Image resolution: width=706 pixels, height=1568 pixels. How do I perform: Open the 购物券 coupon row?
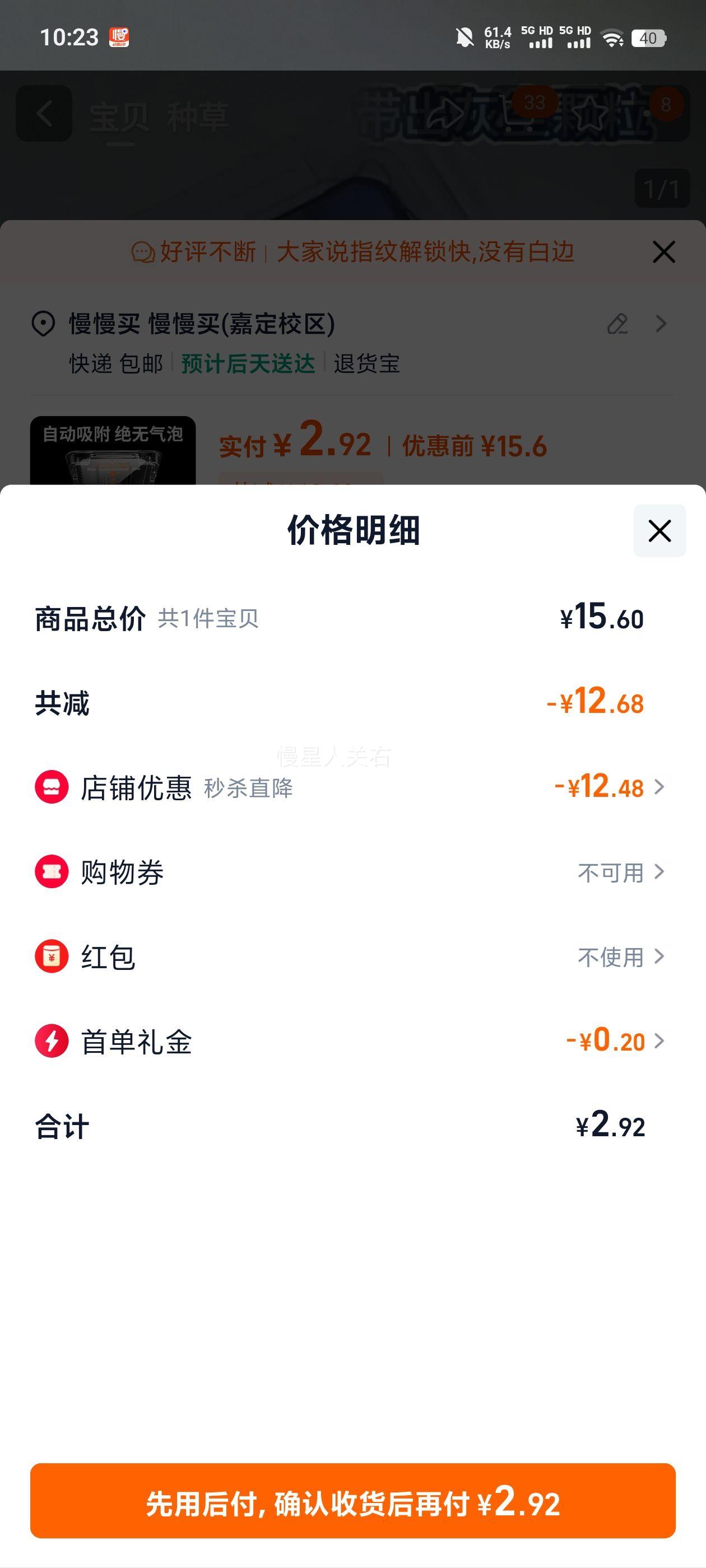click(x=352, y=872)
